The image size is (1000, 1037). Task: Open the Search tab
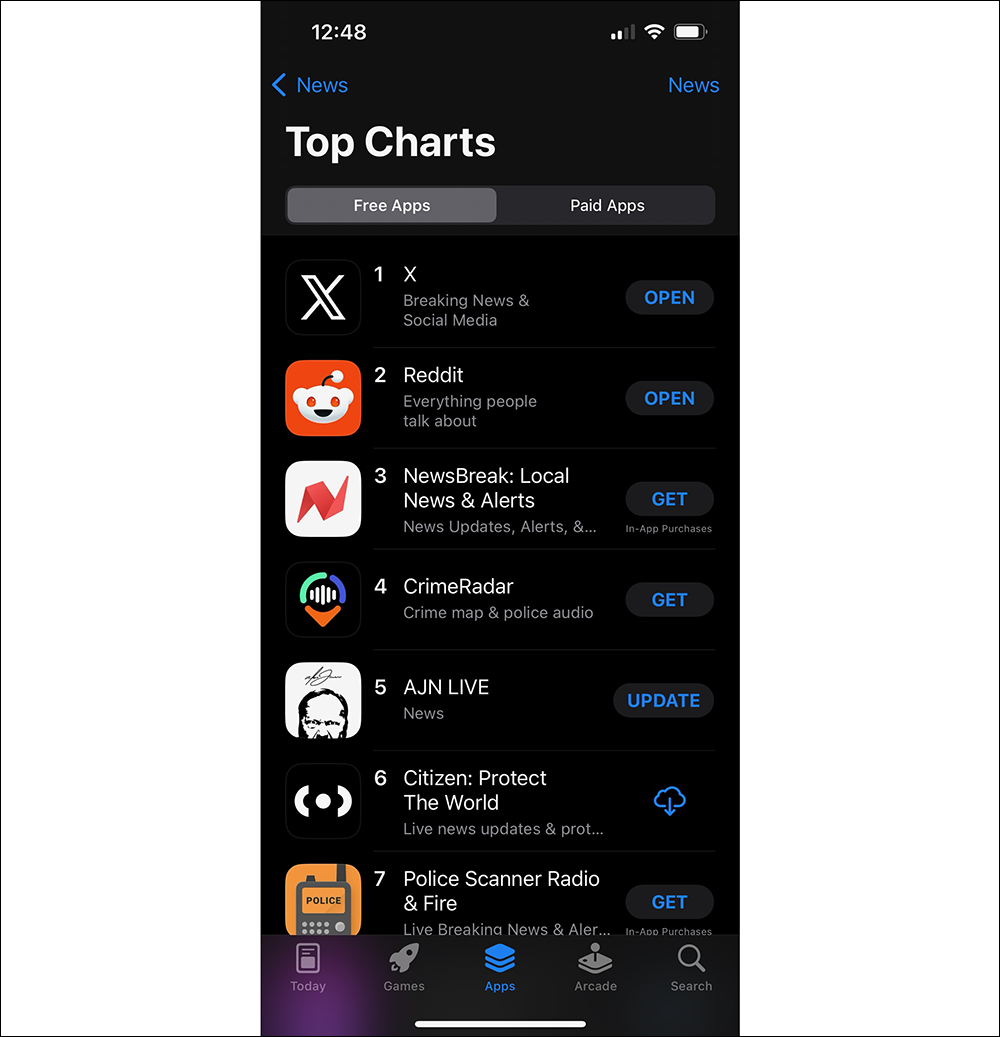[691, 968]
